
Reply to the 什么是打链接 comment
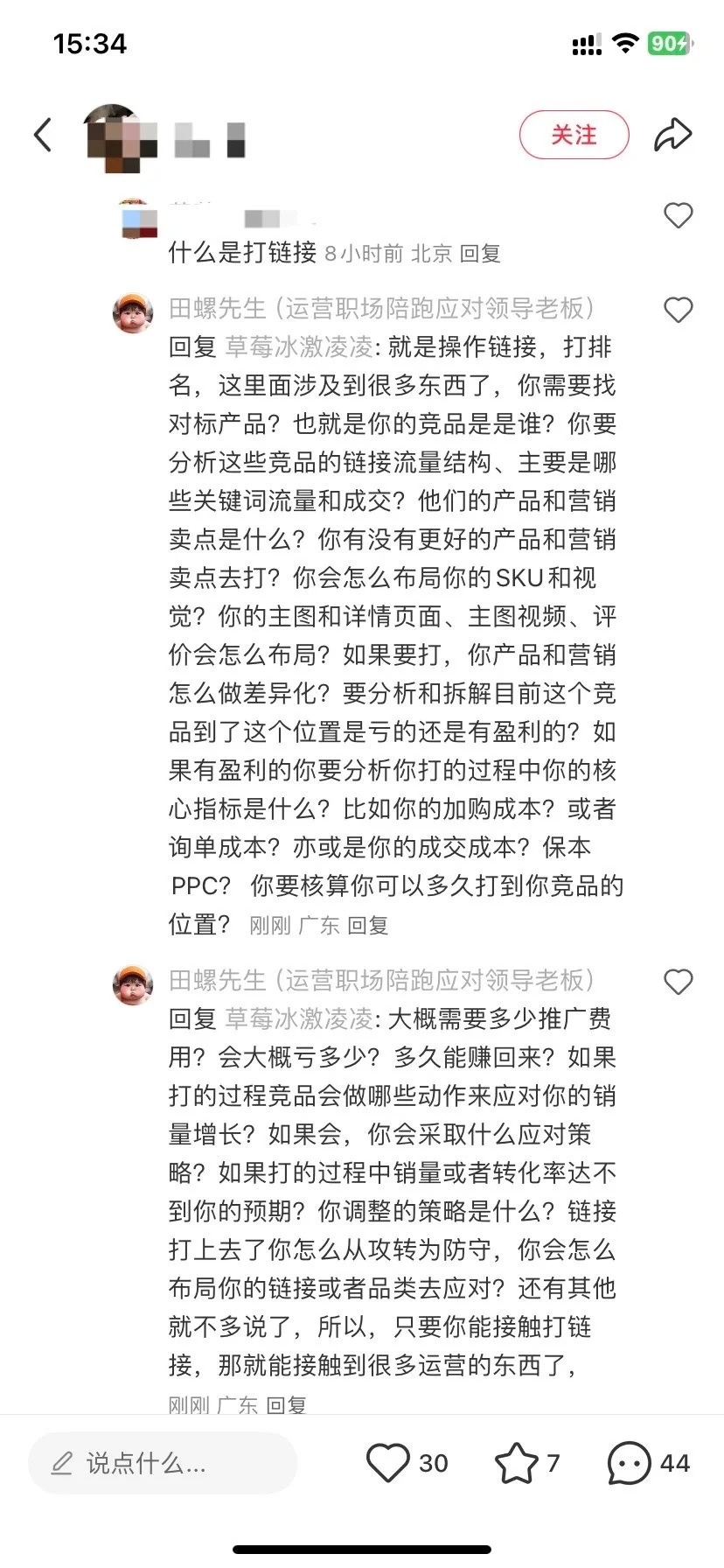(x=480, y=254)
